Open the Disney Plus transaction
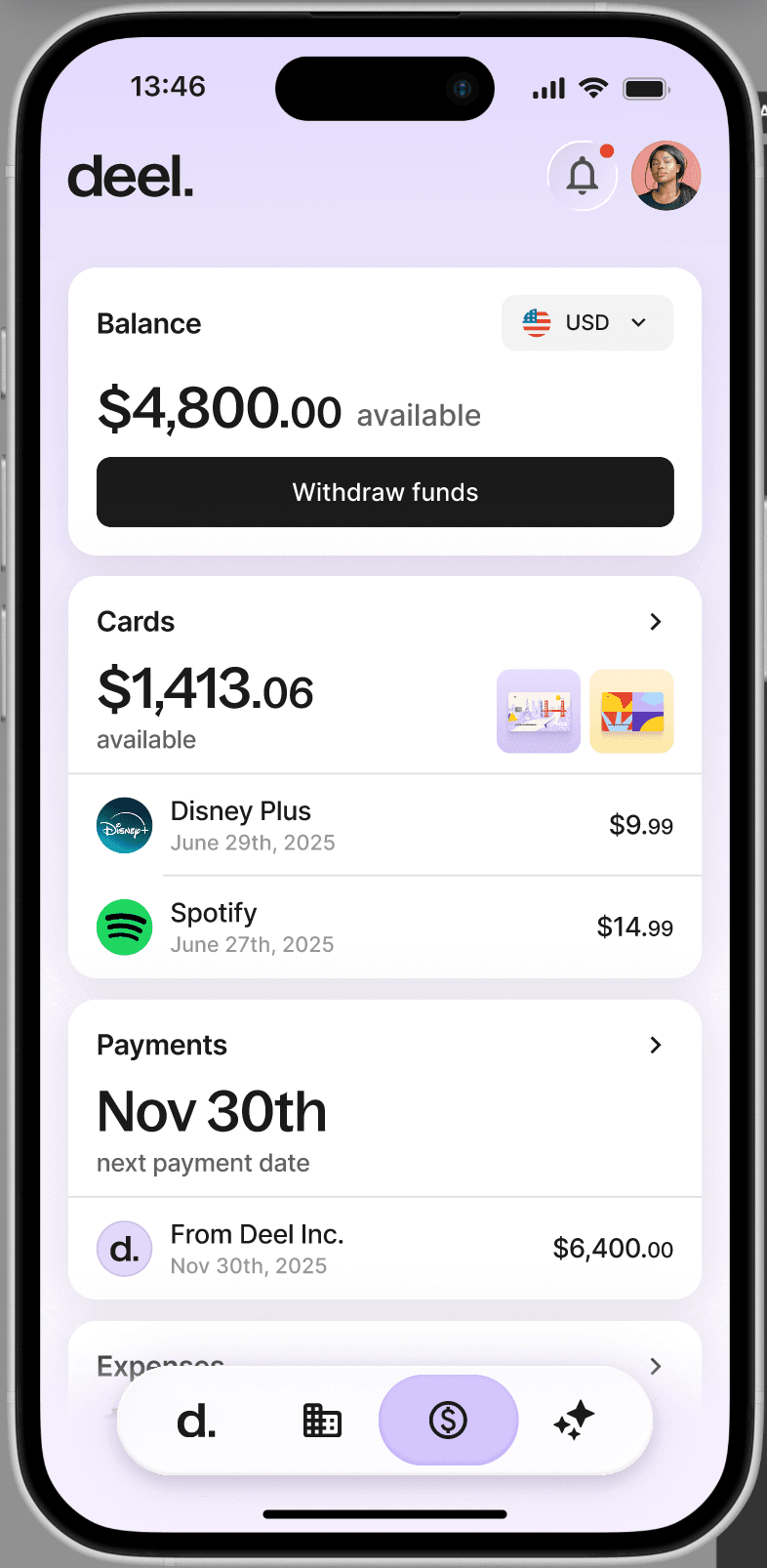This screenshot has width=767, height=1568. coord(384,826)
